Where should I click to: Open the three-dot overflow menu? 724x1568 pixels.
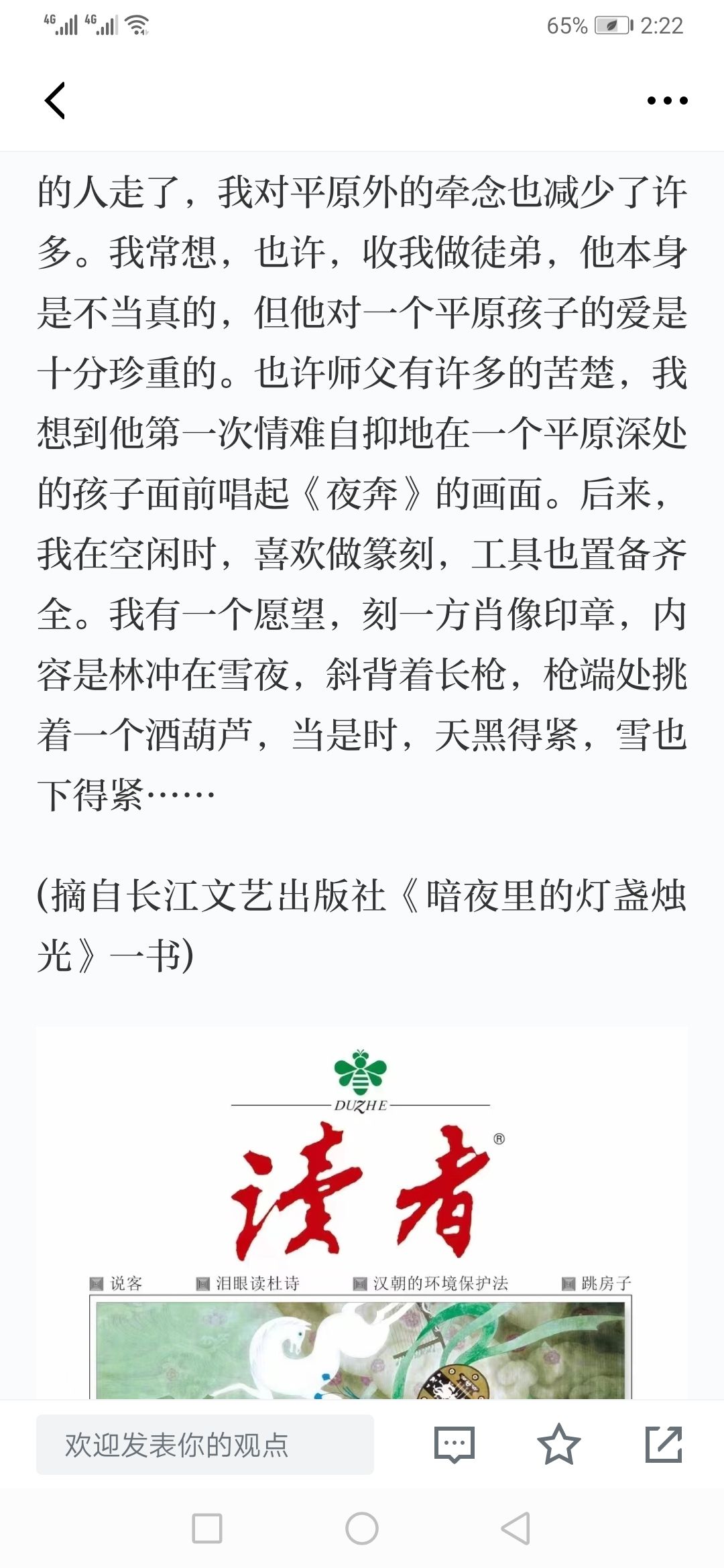[x=667, y=101]
